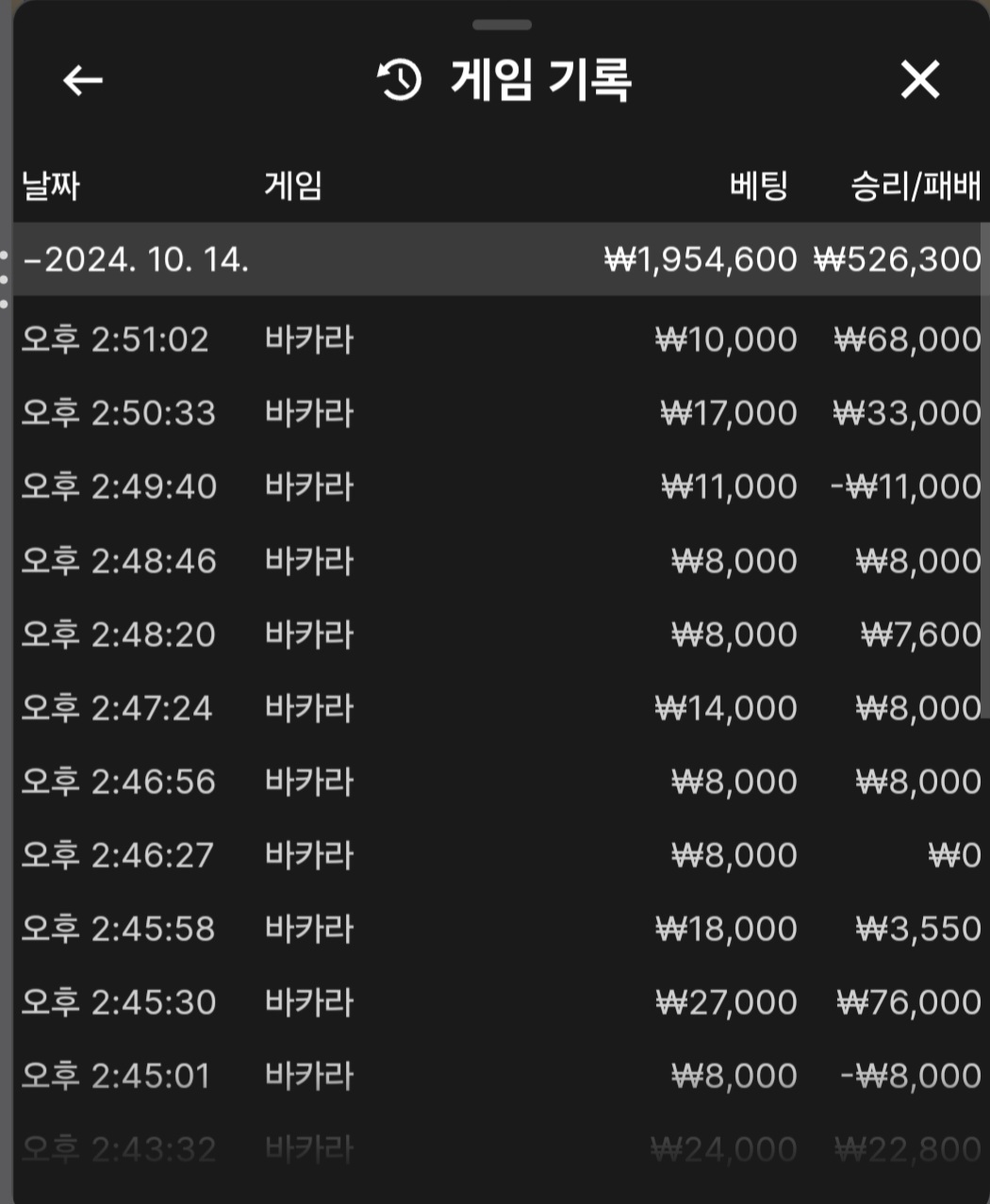Check the 오후 2:45:30 ₩27,000 bet record
Screen dimensions: 990x1204
500,1002
